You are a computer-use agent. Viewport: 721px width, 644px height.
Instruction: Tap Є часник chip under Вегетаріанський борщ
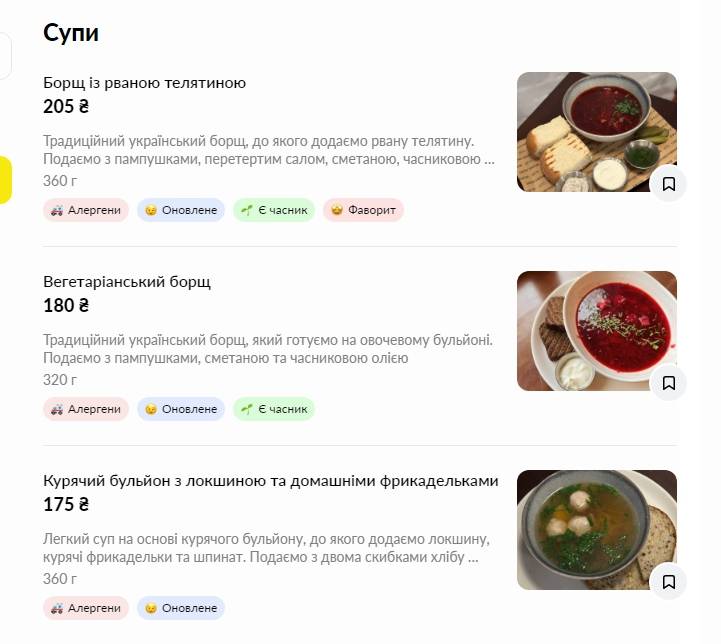[x=274, y=409]
